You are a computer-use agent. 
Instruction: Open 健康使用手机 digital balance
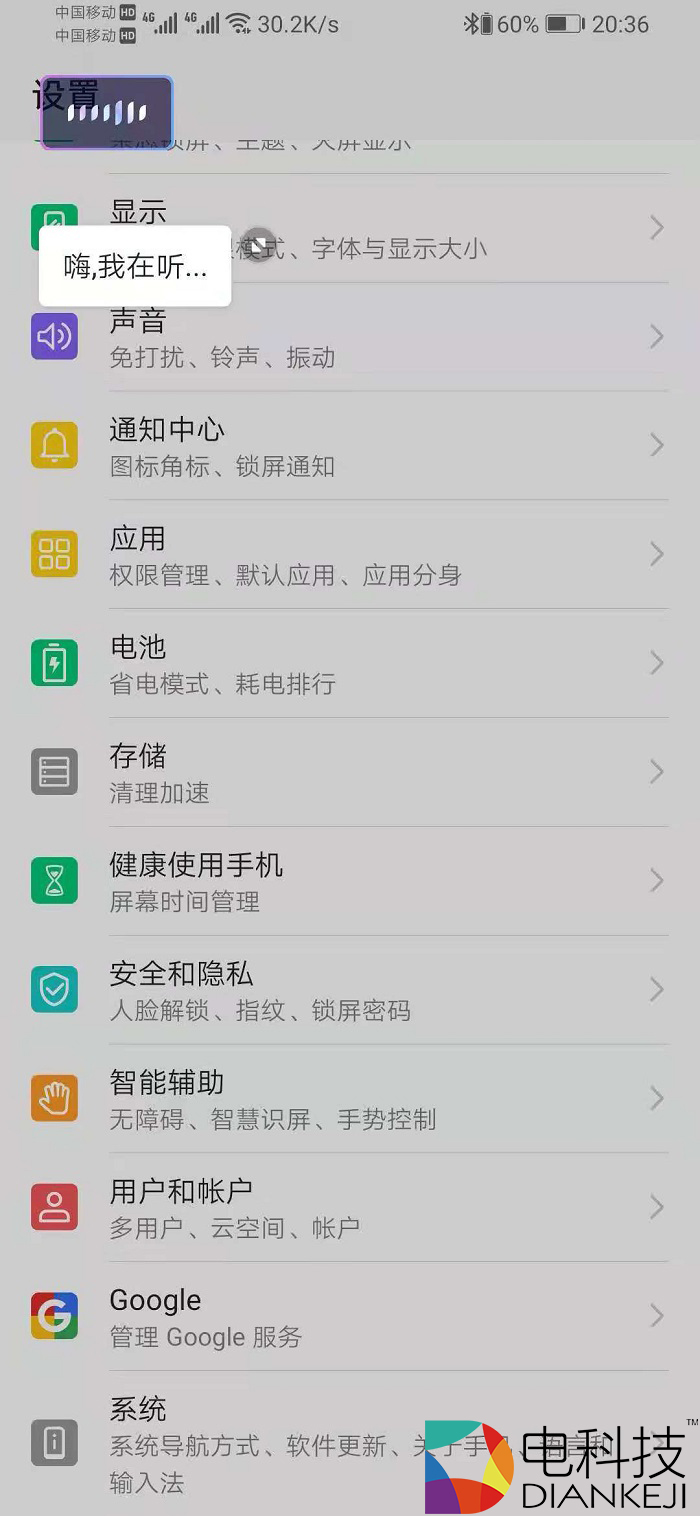coord(380,882)
